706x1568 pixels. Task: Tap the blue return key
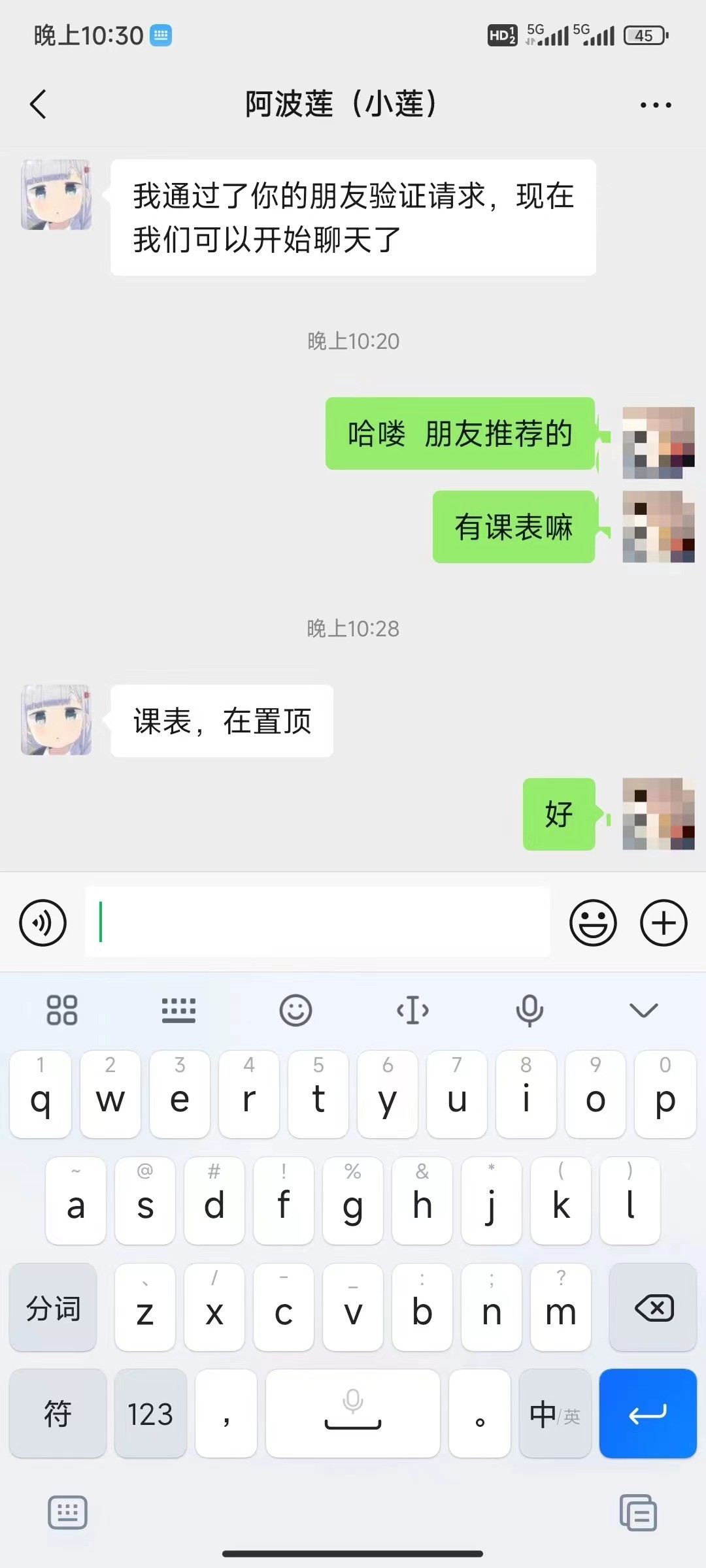coord(648,1413)
